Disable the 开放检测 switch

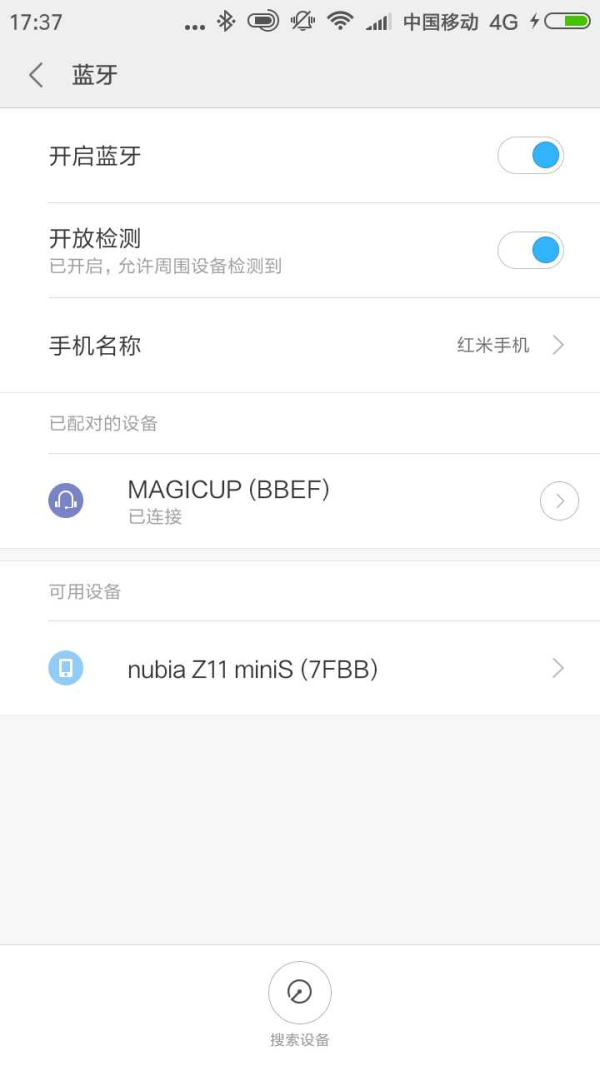pos(531,250)
